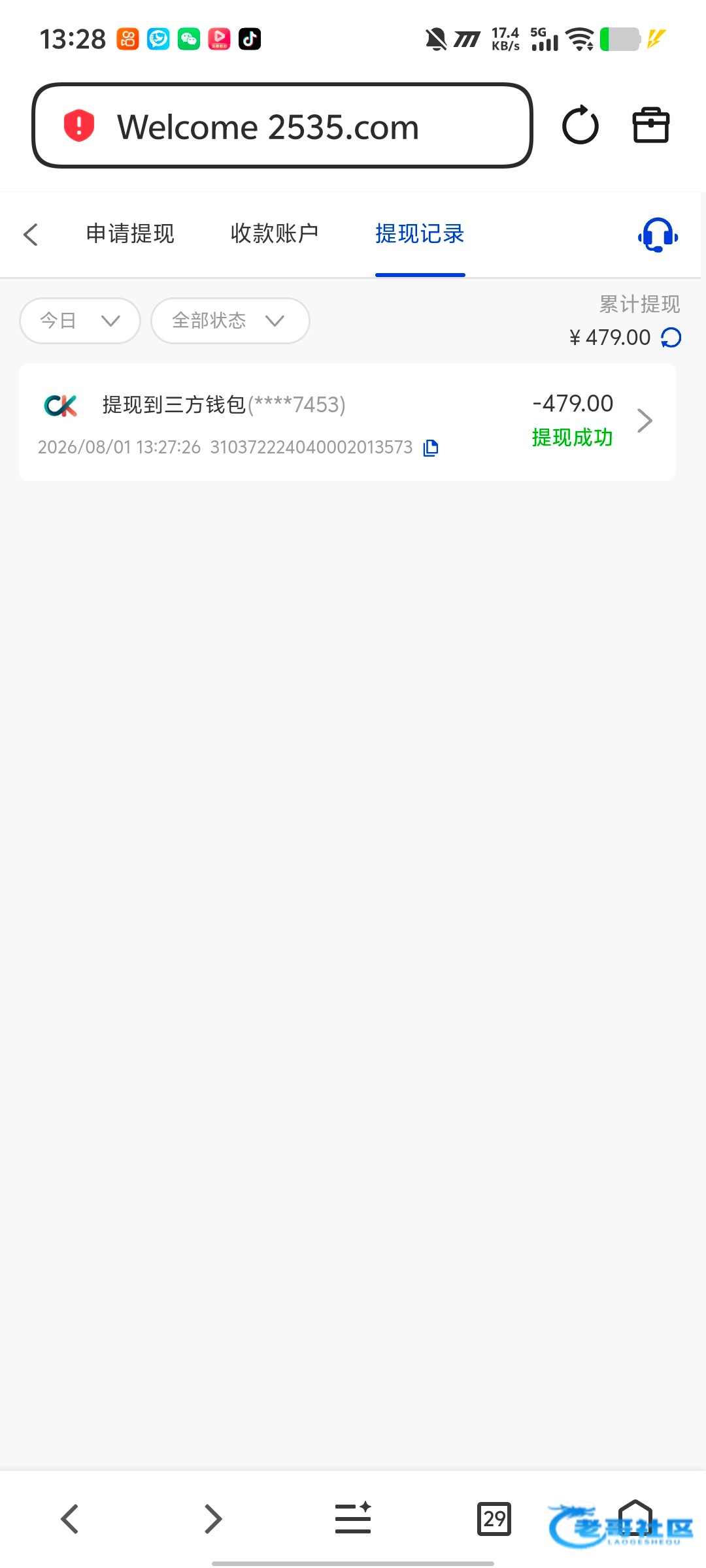Expand the 全部状态 status filter
Viewport: 706px width, 1568px height.
pyautogui.click(x=230, y=320)
